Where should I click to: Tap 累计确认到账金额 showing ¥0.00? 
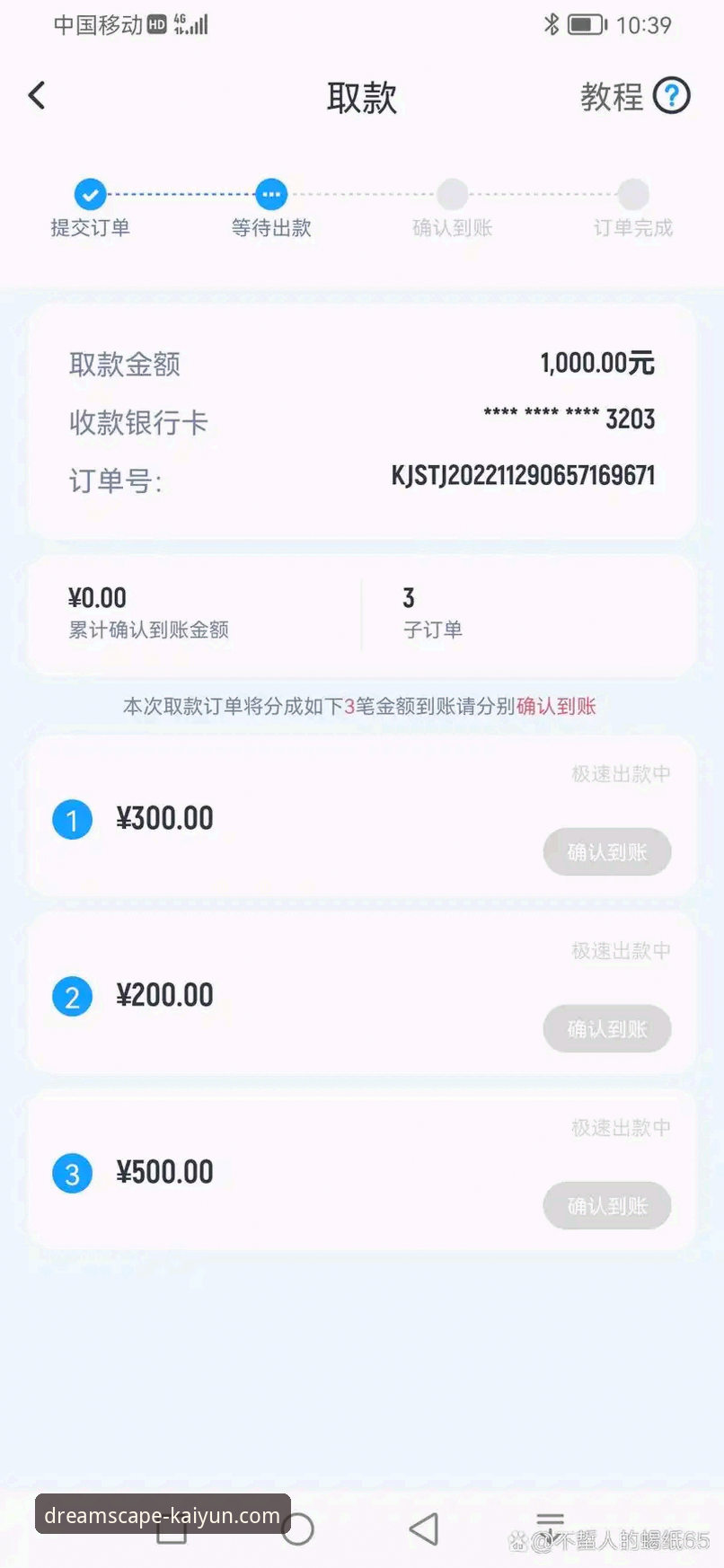146,612
